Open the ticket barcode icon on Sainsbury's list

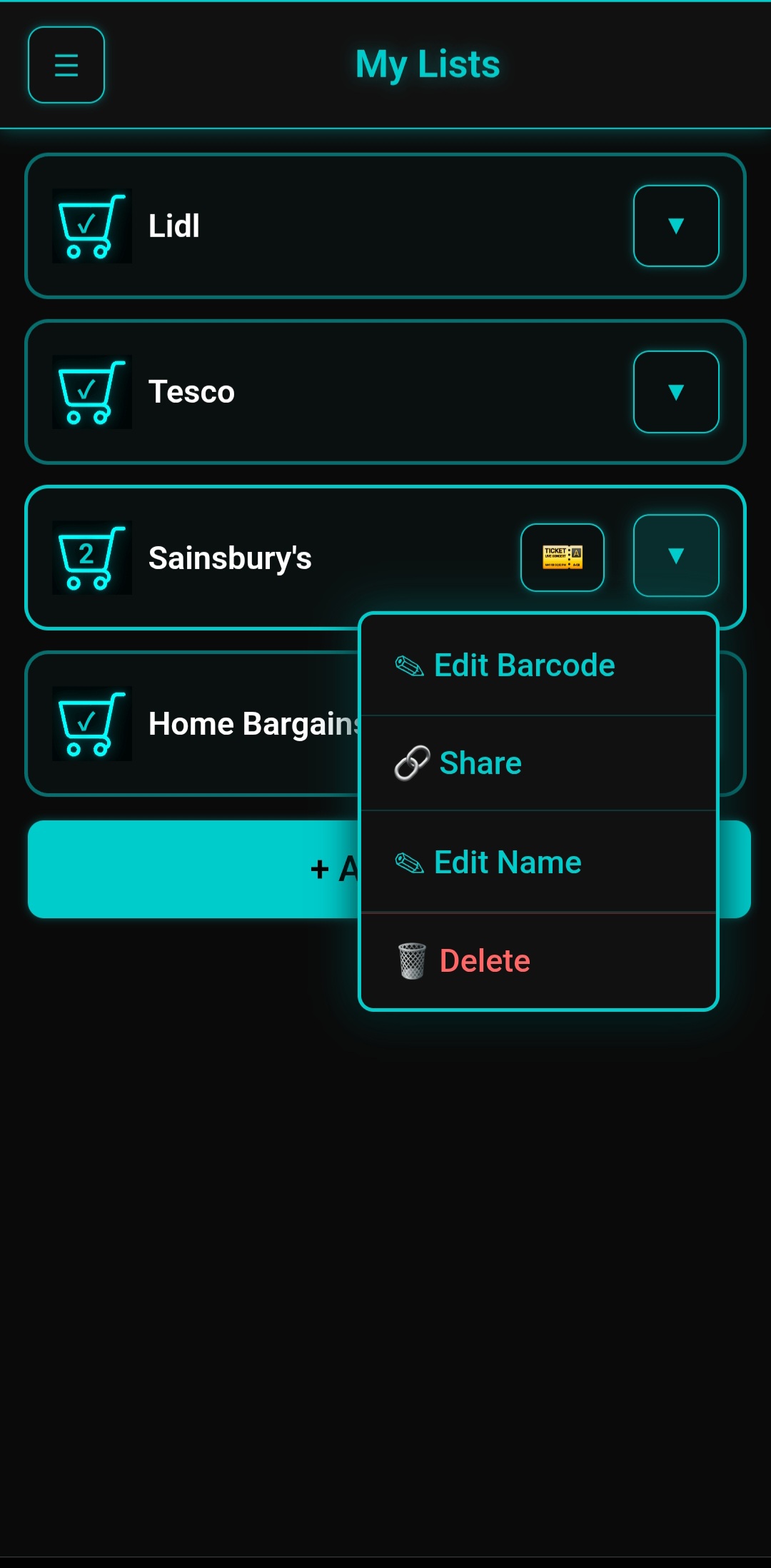(x=563, y=557)
